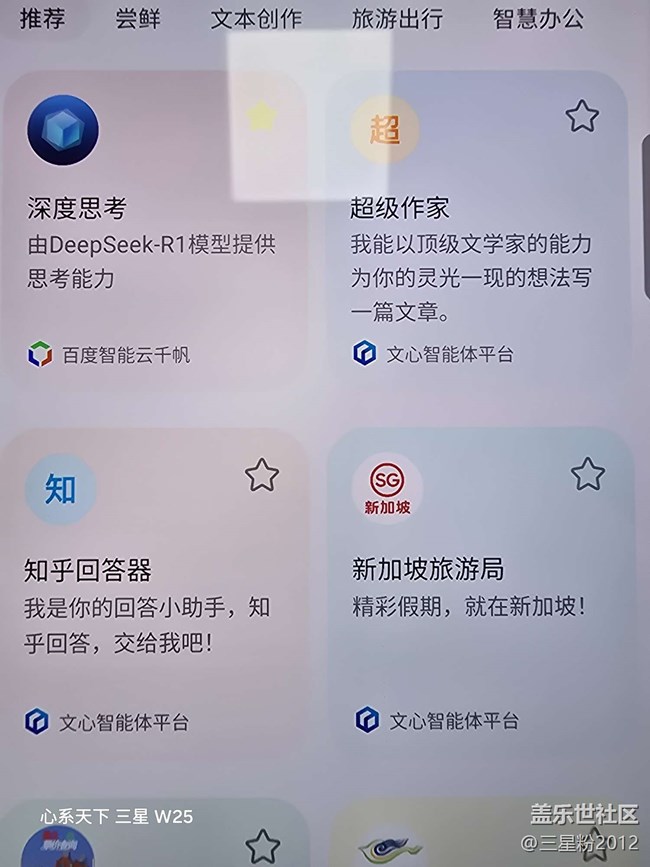Go to the 智慧办公 tab
This screenshot has width=650, height=867.
click(538, 18)
